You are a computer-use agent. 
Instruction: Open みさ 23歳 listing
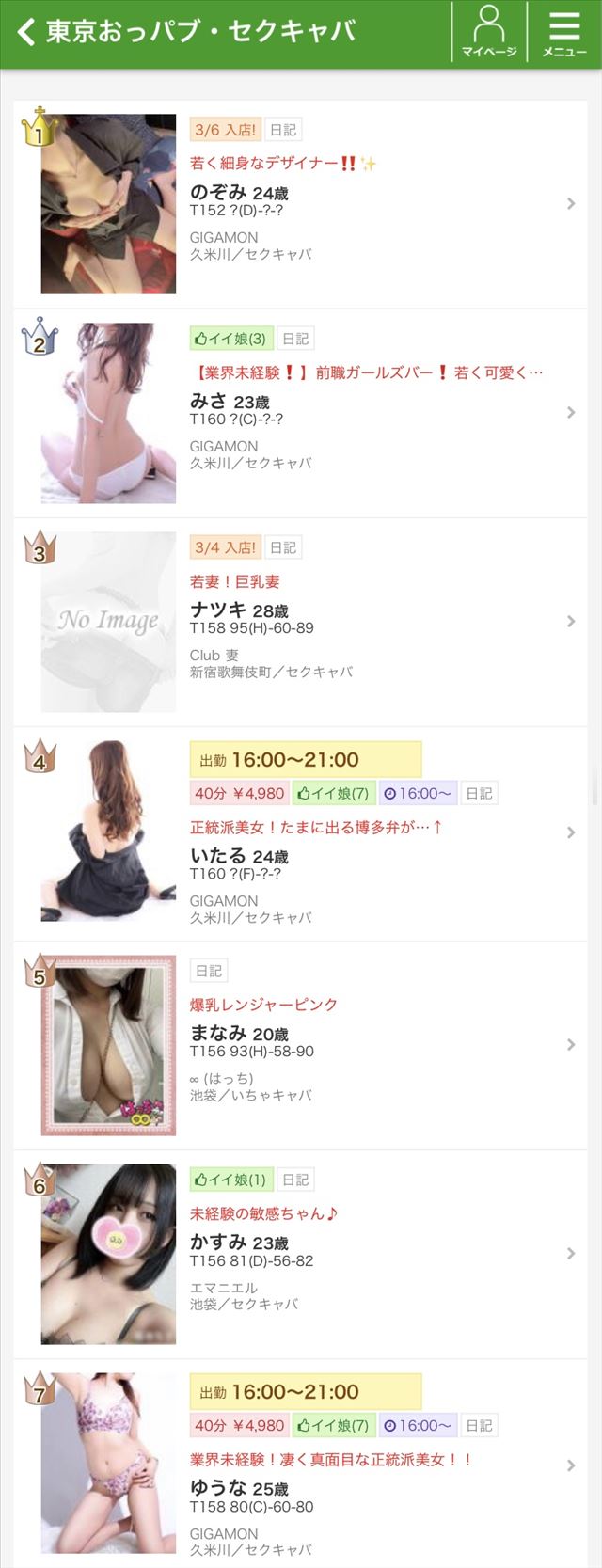pyautogui.click(x=301, y=413)
